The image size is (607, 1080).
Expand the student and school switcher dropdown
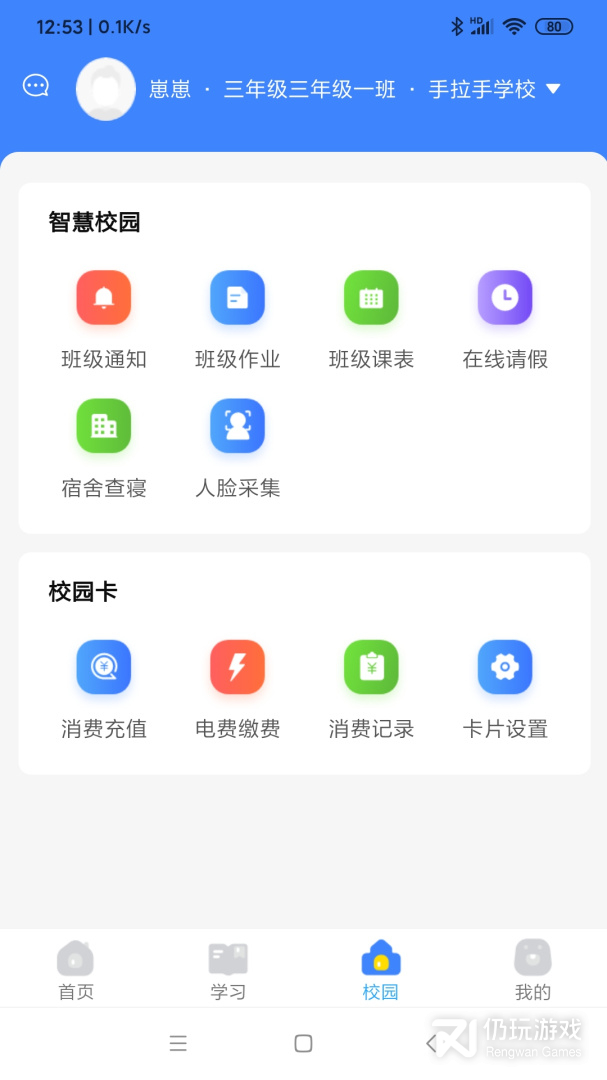click(x=553, y=89)
